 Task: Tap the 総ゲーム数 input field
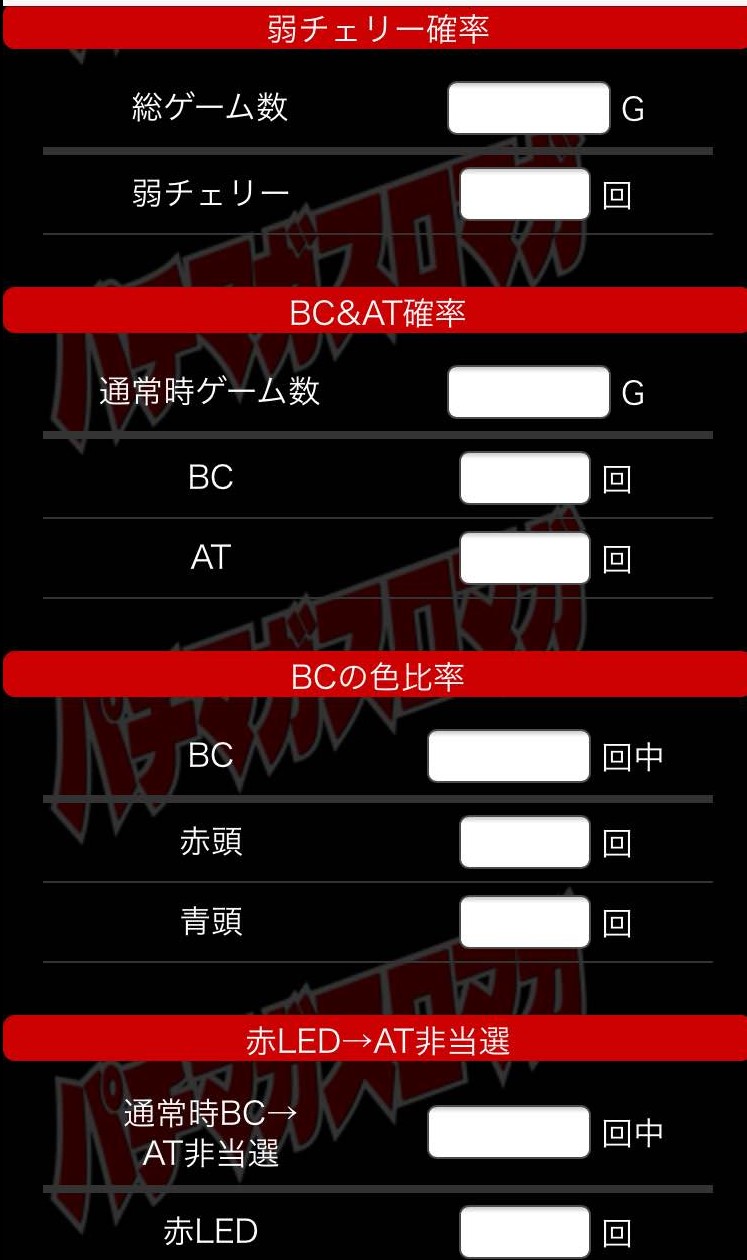click(528, 108)
